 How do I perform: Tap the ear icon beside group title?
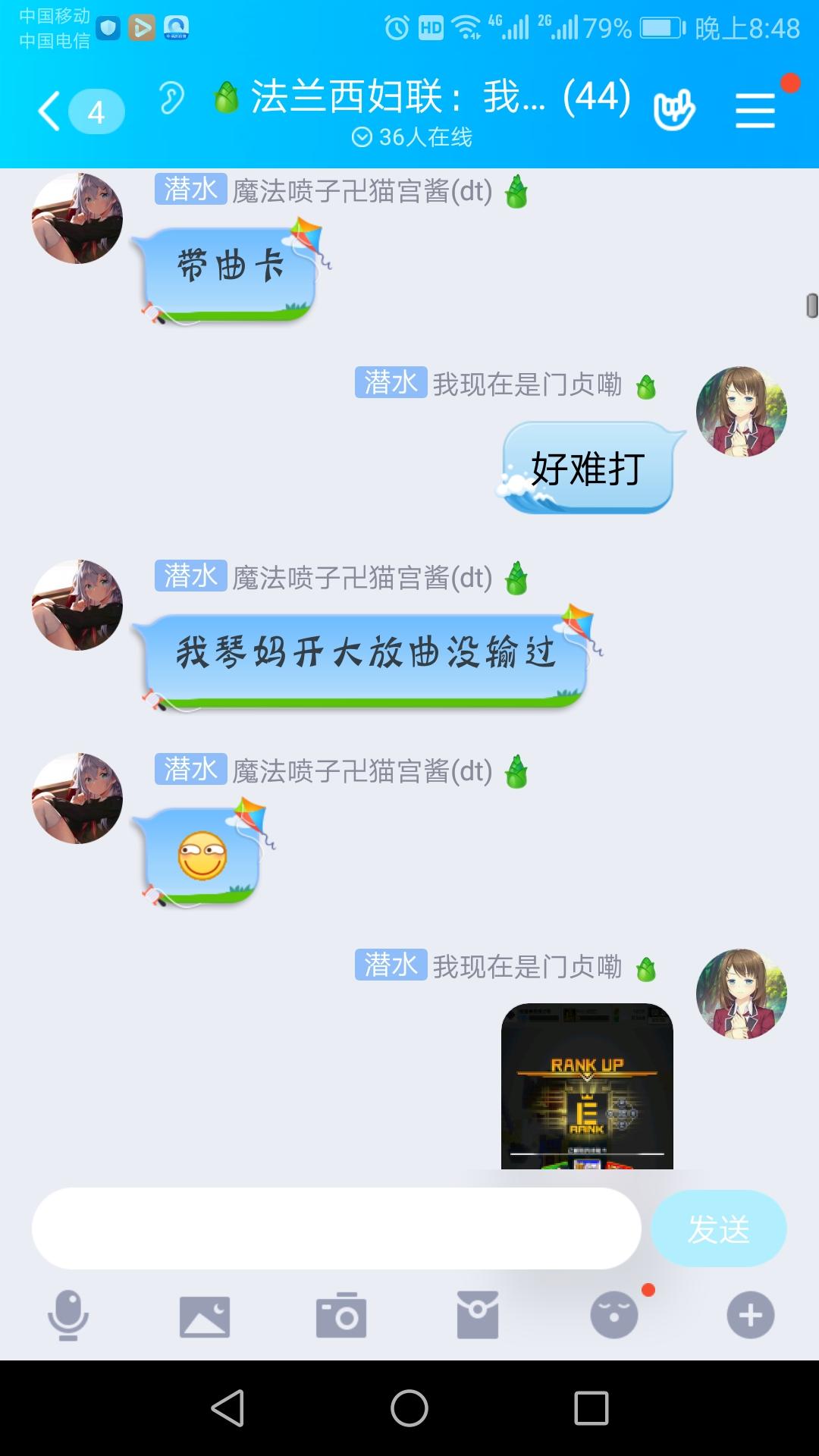[x=173, y=97]
